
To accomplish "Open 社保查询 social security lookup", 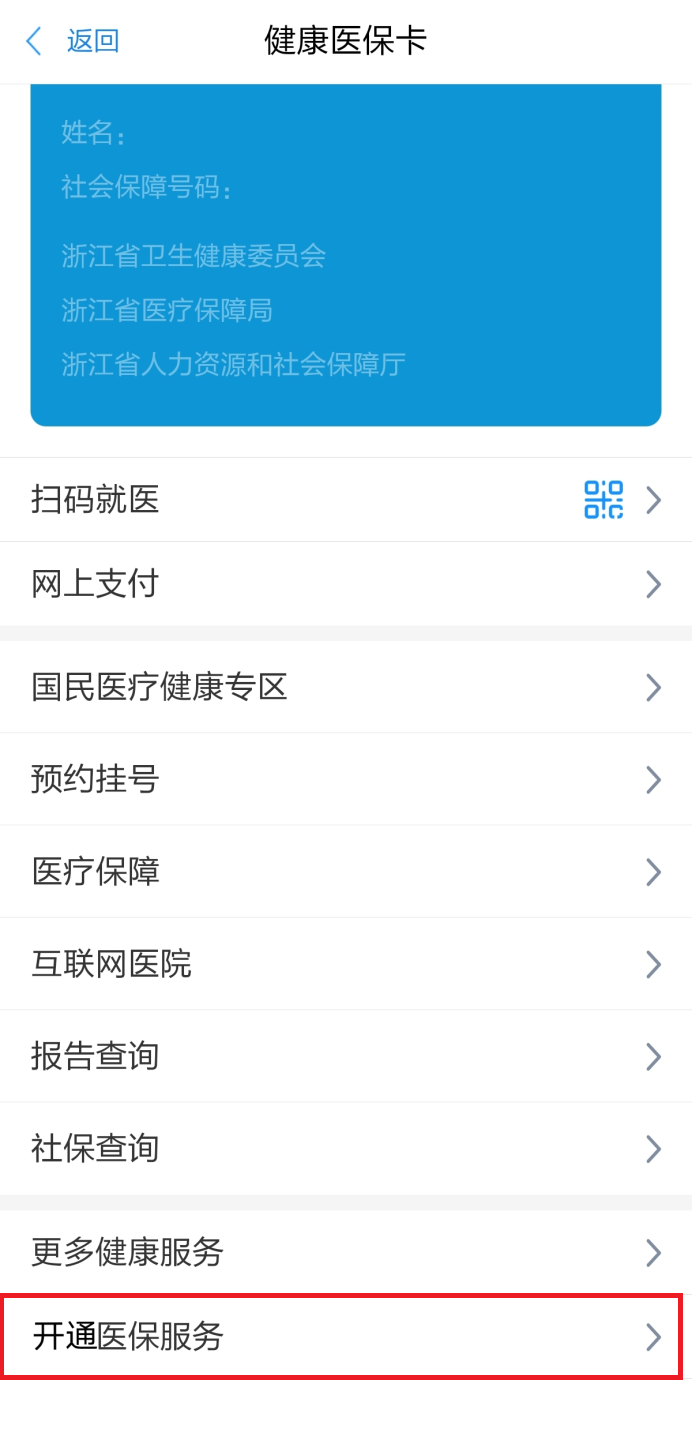I will [x=346, y=1149].
